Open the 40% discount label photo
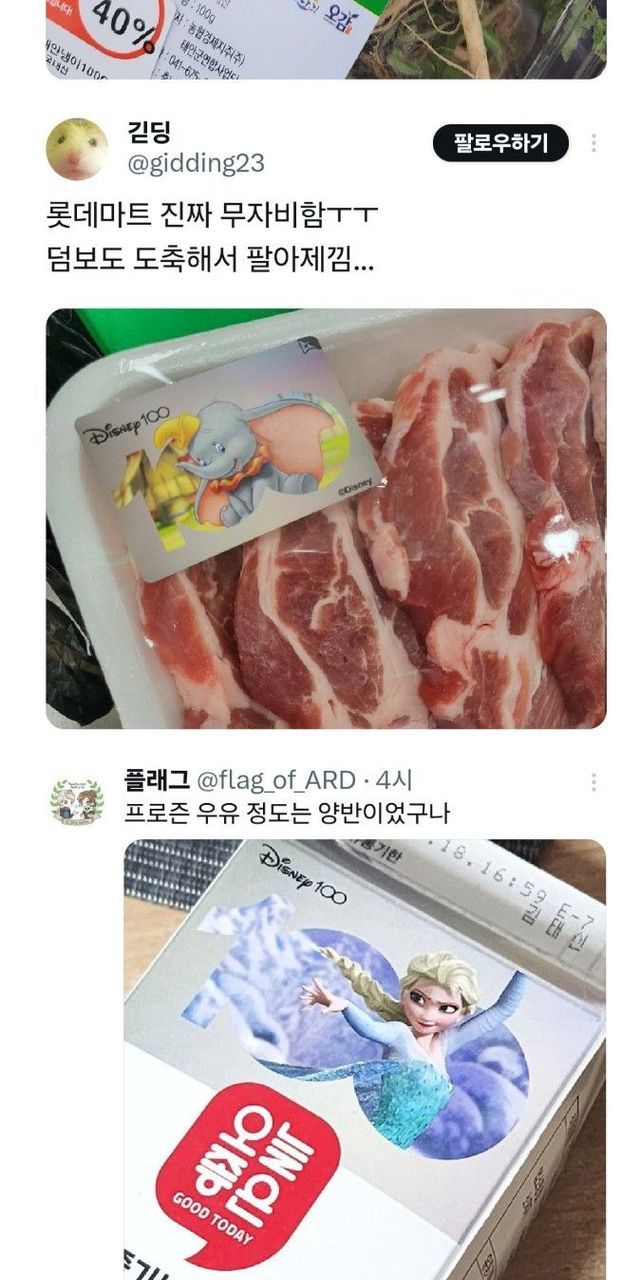This screenshot has width=640, height=1280. point(326,38)
